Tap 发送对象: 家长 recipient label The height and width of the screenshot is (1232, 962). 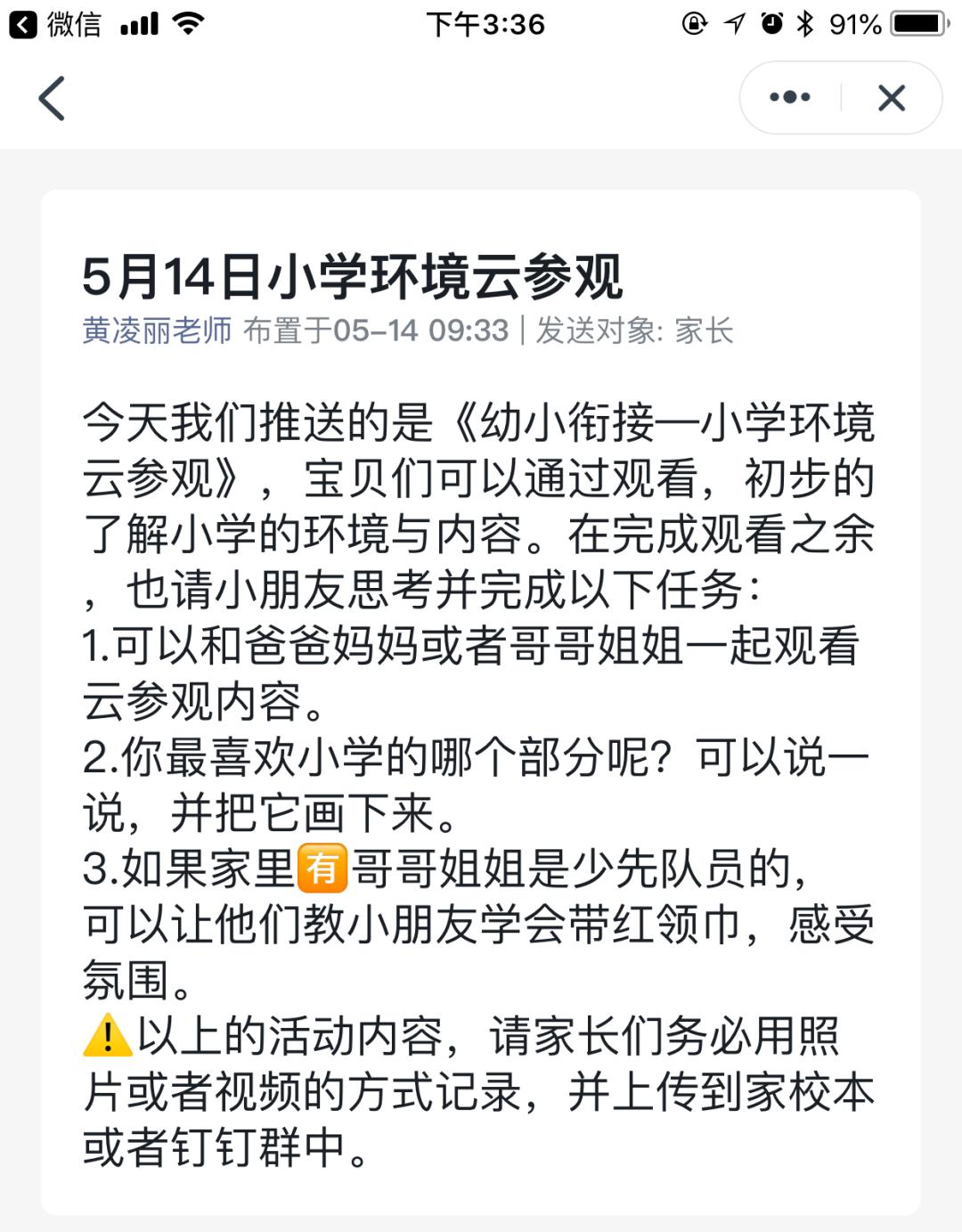coord(634,334)
